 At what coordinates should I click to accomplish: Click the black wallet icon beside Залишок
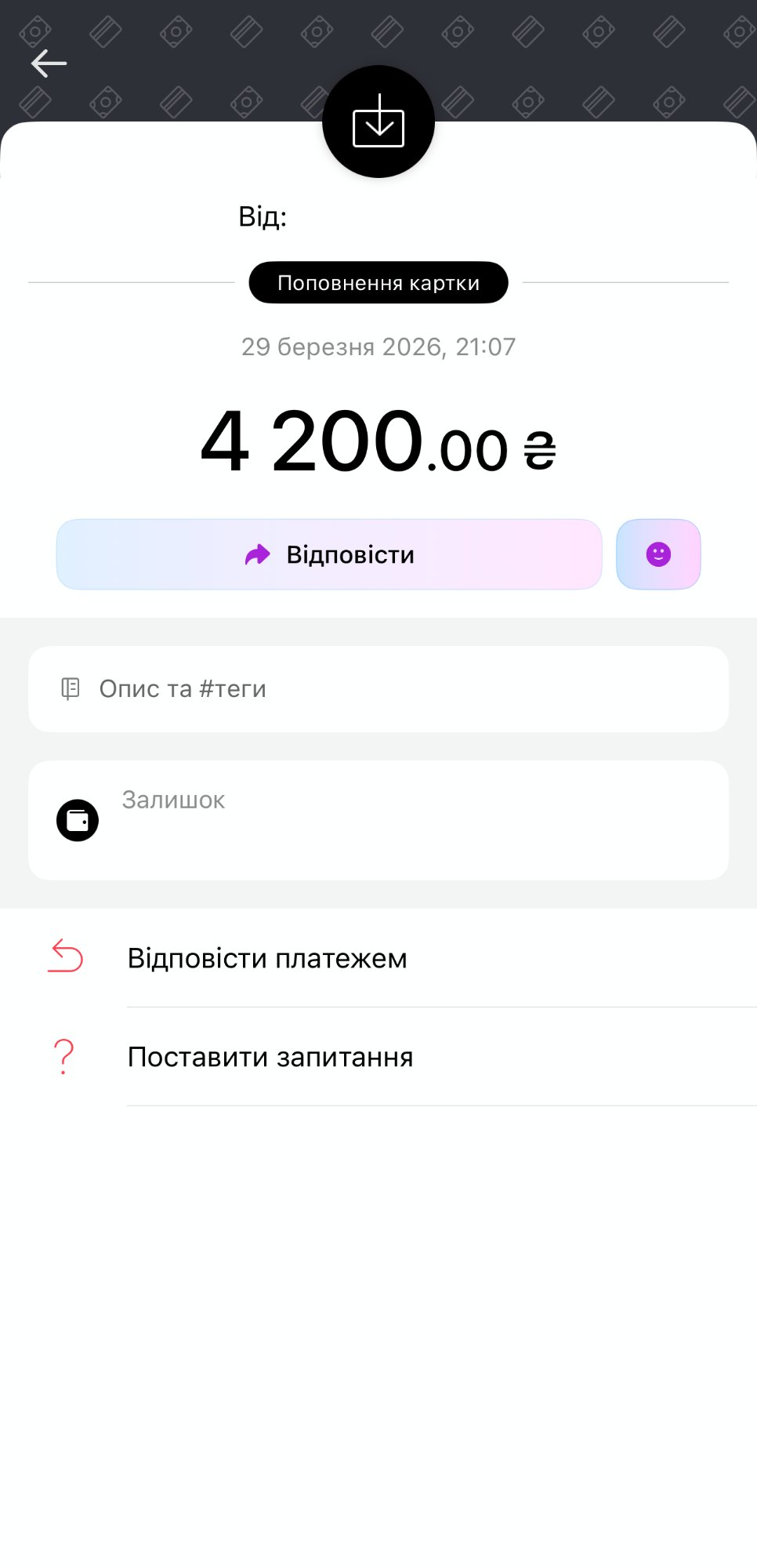pyautogui.click(x=77, y=819)
